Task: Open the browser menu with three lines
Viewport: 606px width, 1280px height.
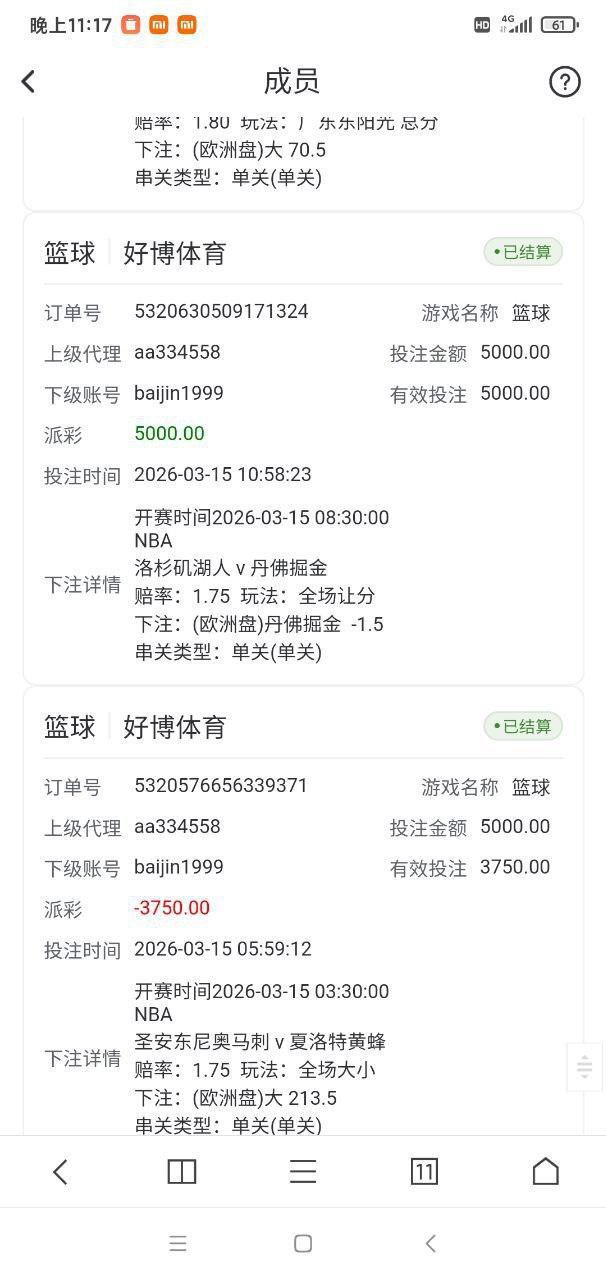Action: tap(303, 1172)
